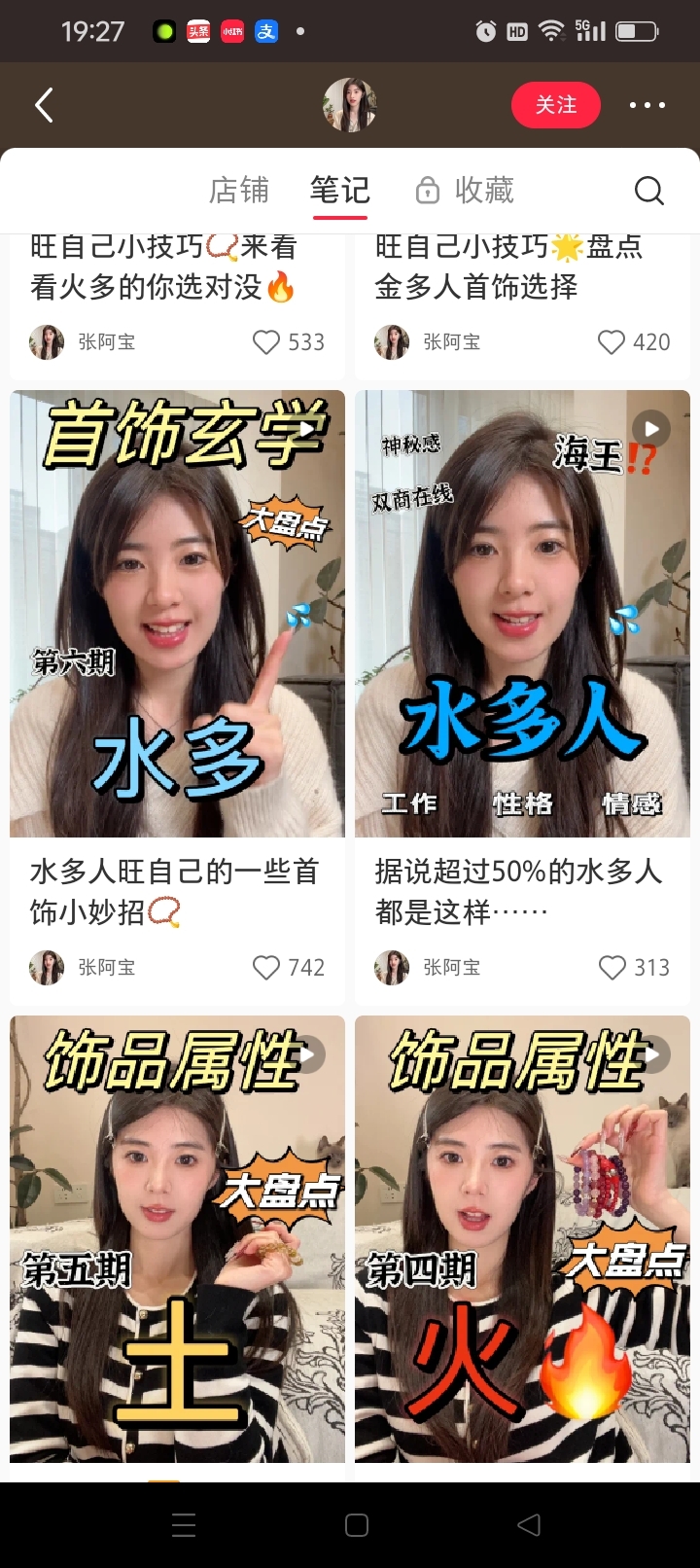This screenshot has height=1568, width=700.
Task: Open search with the magnifier icon
Action: click(x=648, y=191)
